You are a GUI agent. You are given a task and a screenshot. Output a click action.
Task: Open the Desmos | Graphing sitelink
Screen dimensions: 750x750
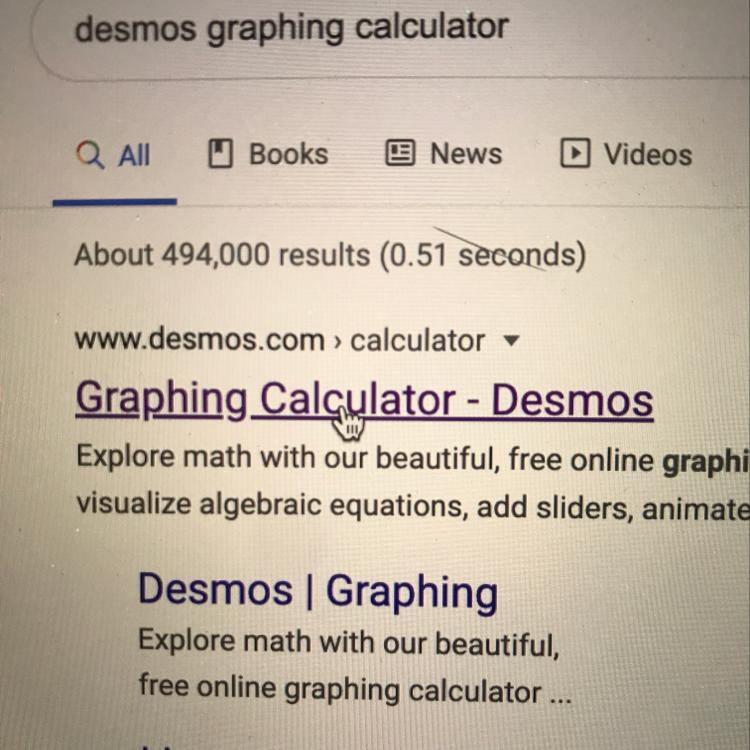coord(317,590)
